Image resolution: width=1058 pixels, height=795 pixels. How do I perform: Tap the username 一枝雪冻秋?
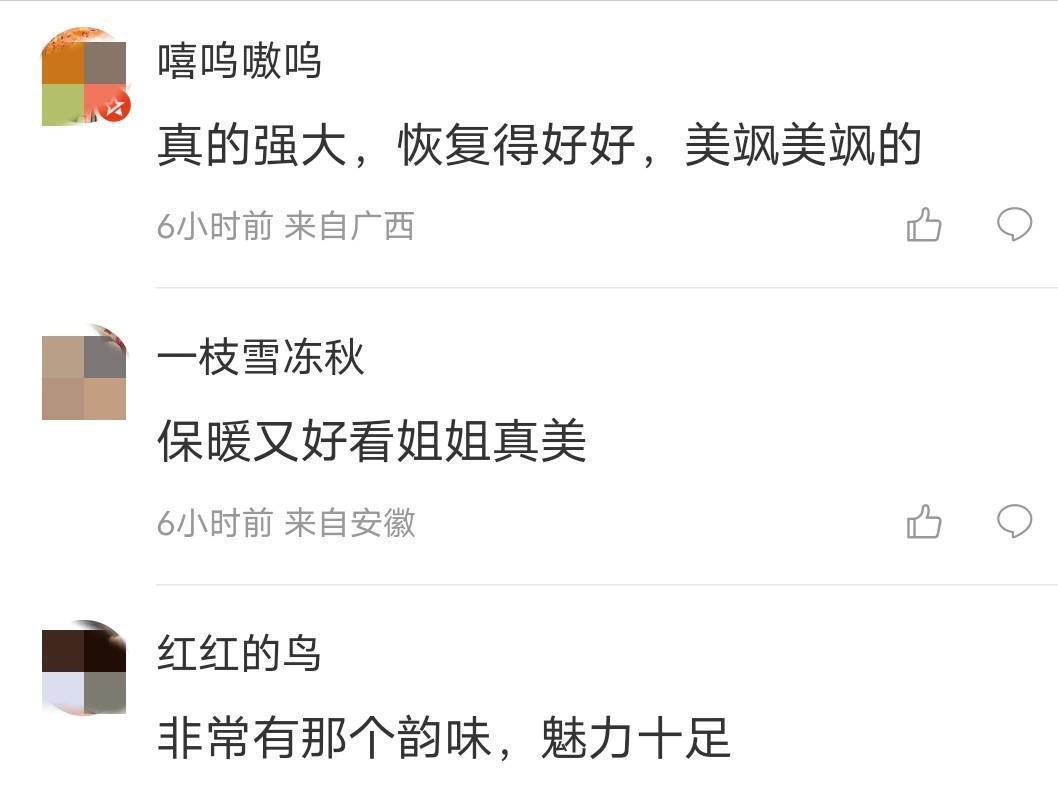[x=261, y=358]
